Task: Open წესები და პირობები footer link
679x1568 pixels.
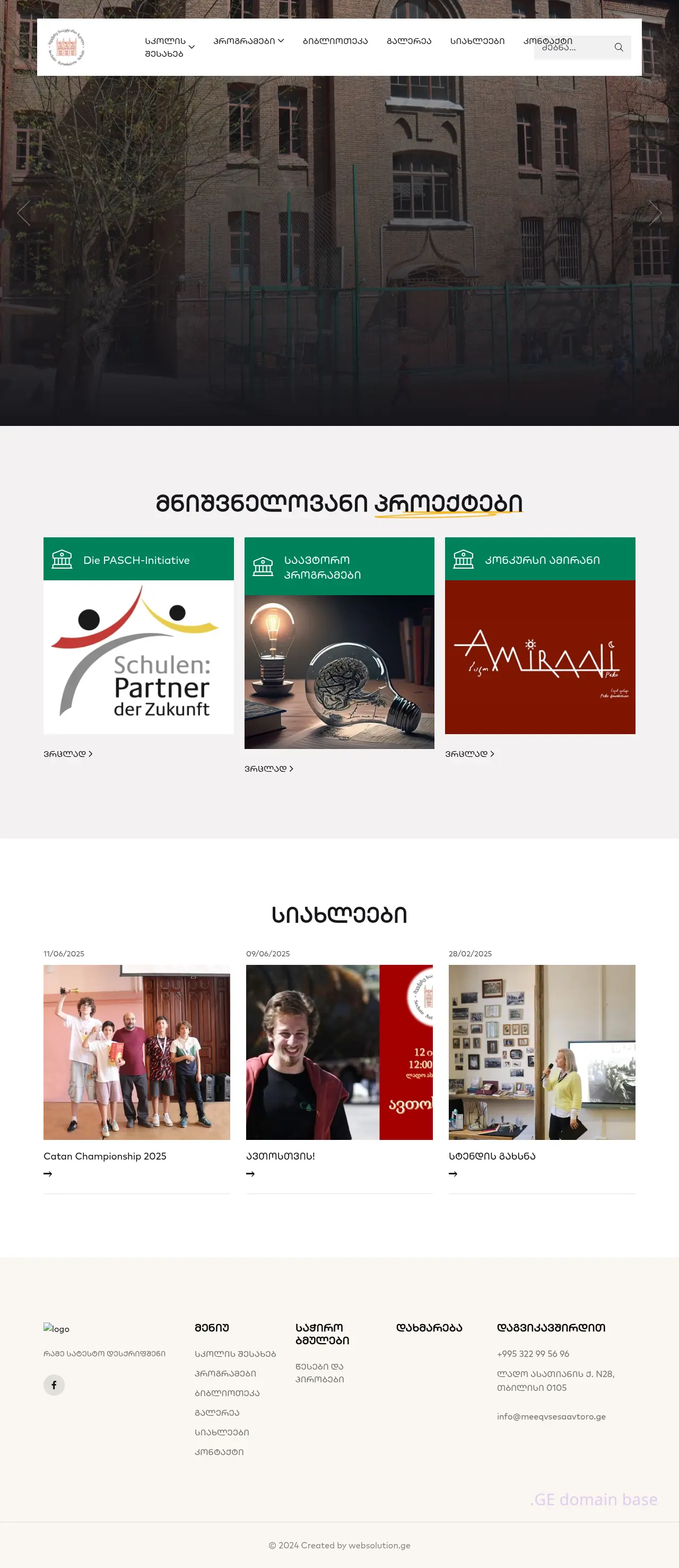Action: [320, 1373]
